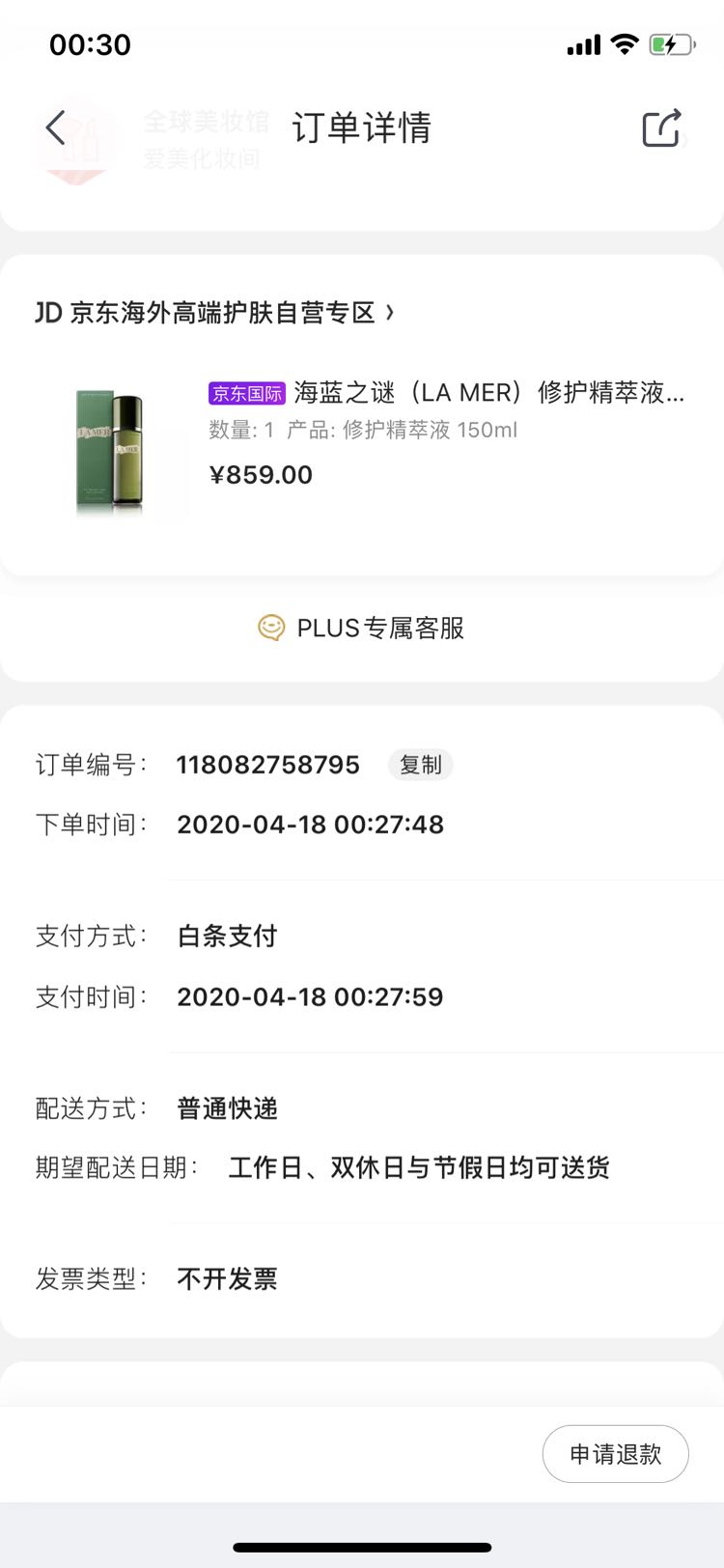Tap 复制 to copy the order number

pos(420,764)
